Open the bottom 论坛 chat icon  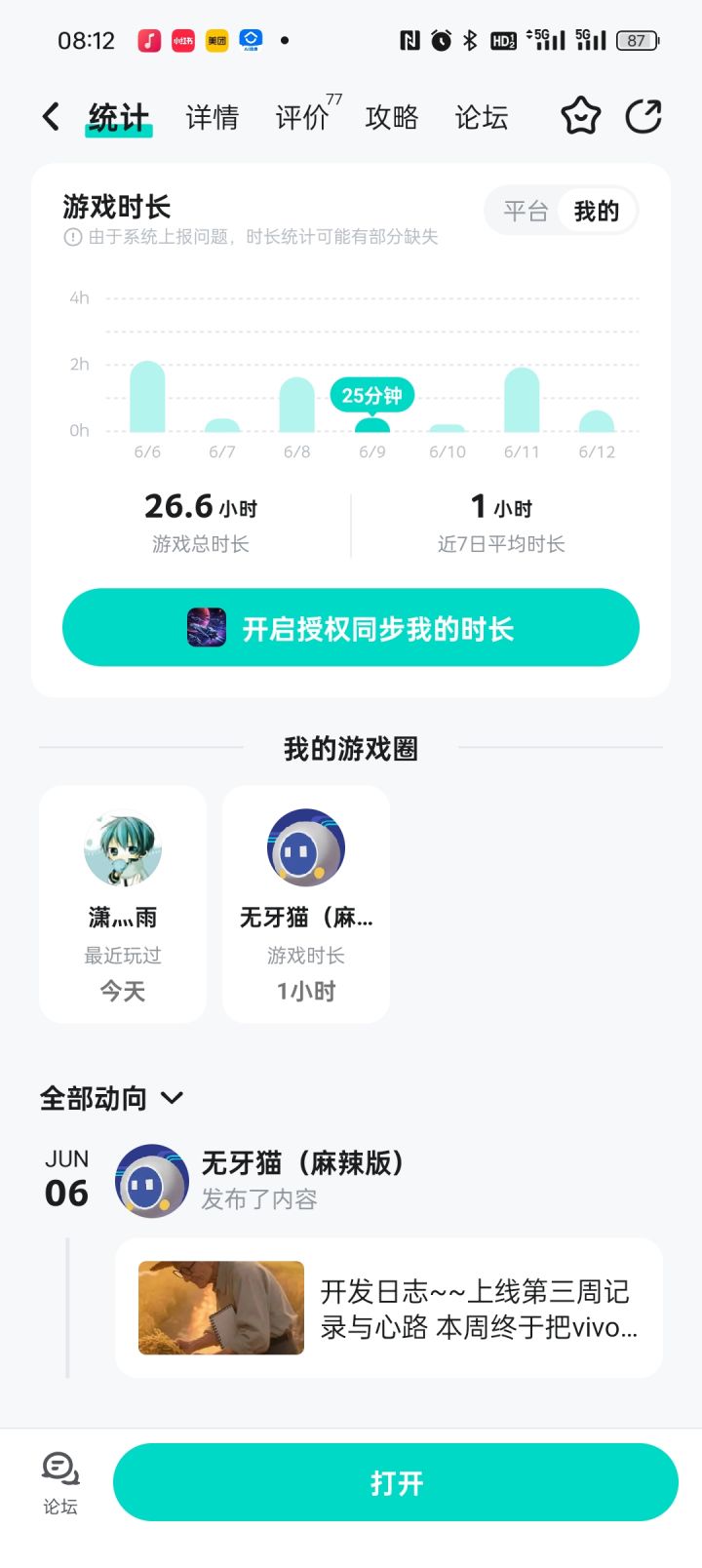click(60, 1482)
